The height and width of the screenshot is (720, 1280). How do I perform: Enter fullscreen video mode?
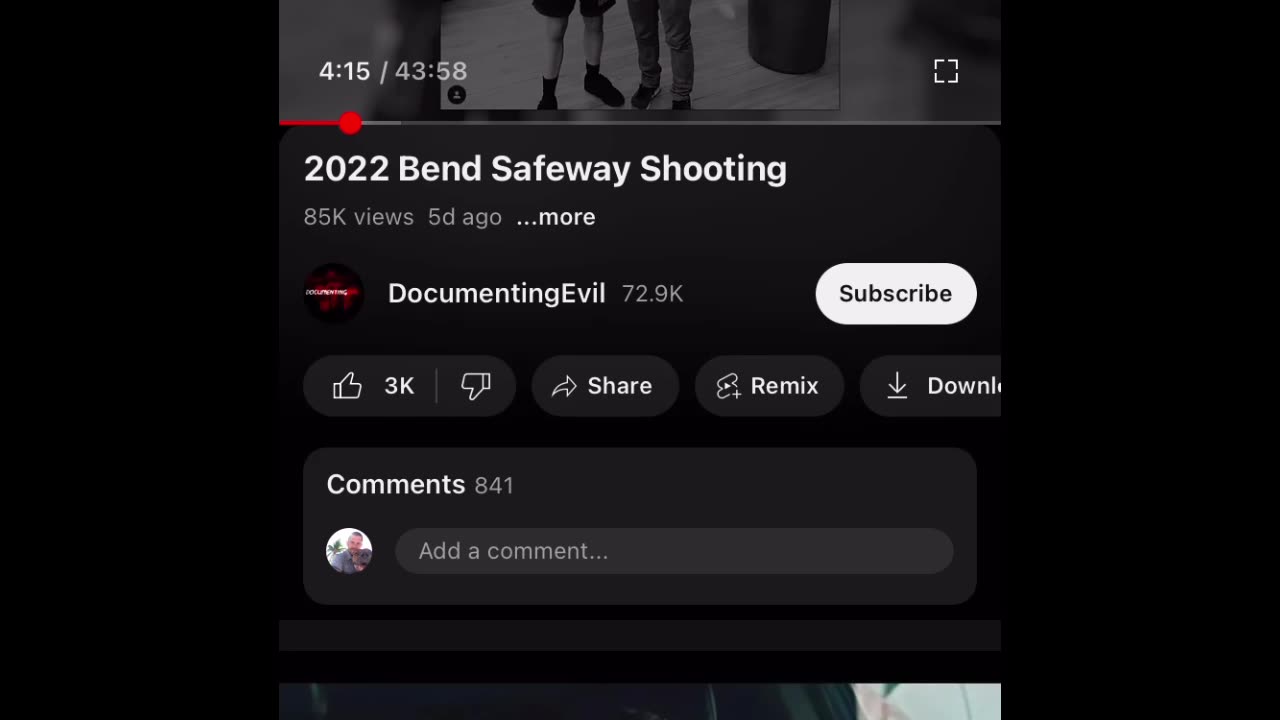945,71
